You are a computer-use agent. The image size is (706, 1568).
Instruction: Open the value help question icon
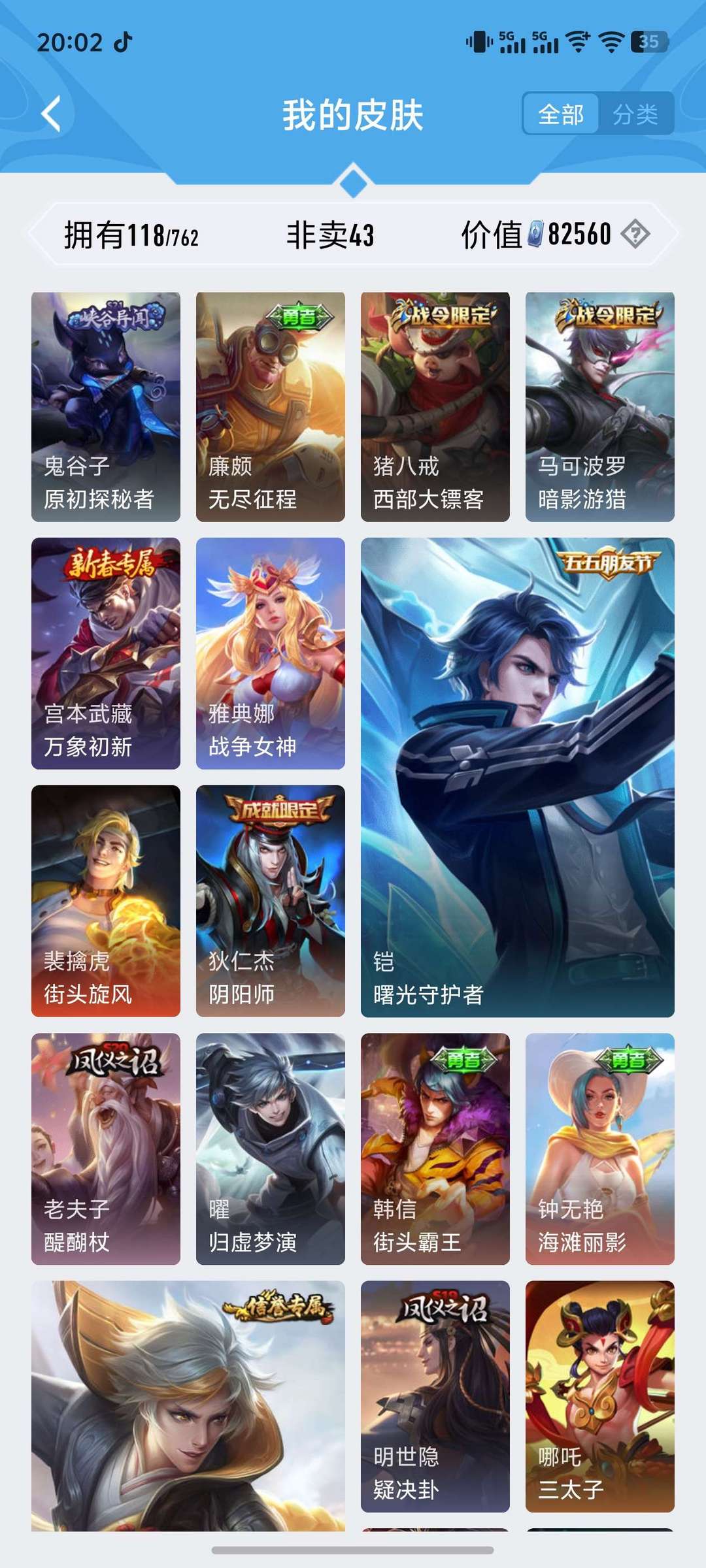click(635, 234)
